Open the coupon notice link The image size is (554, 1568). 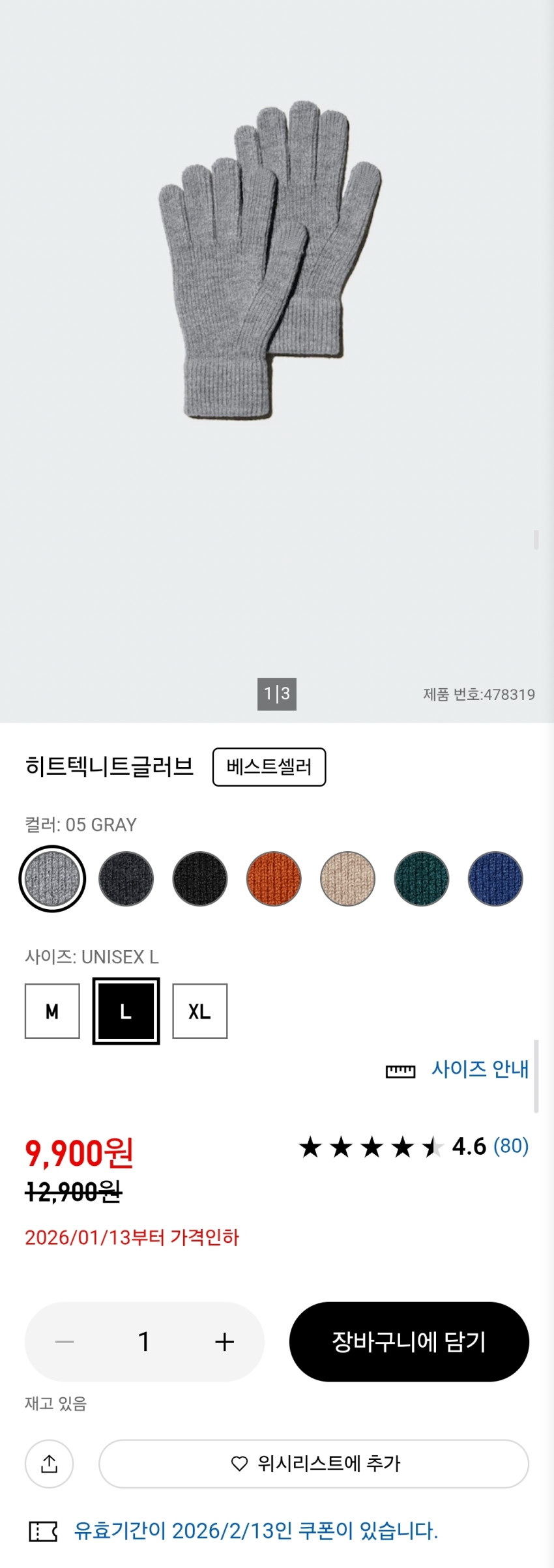[x=255, y=1531]
